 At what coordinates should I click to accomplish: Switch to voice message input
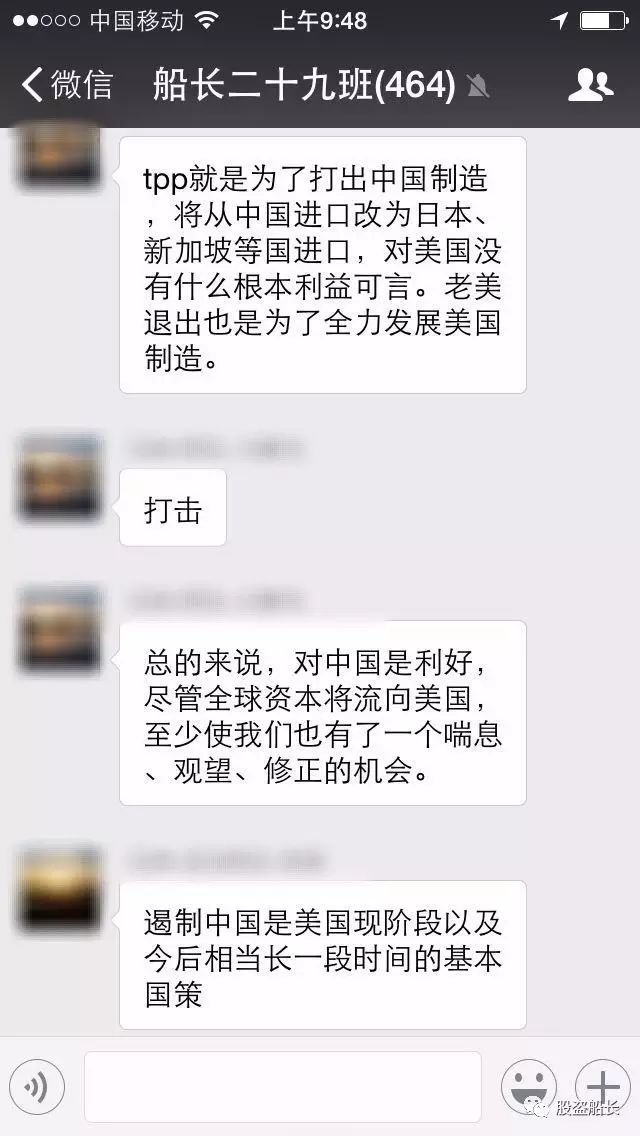coord(37,1087)
